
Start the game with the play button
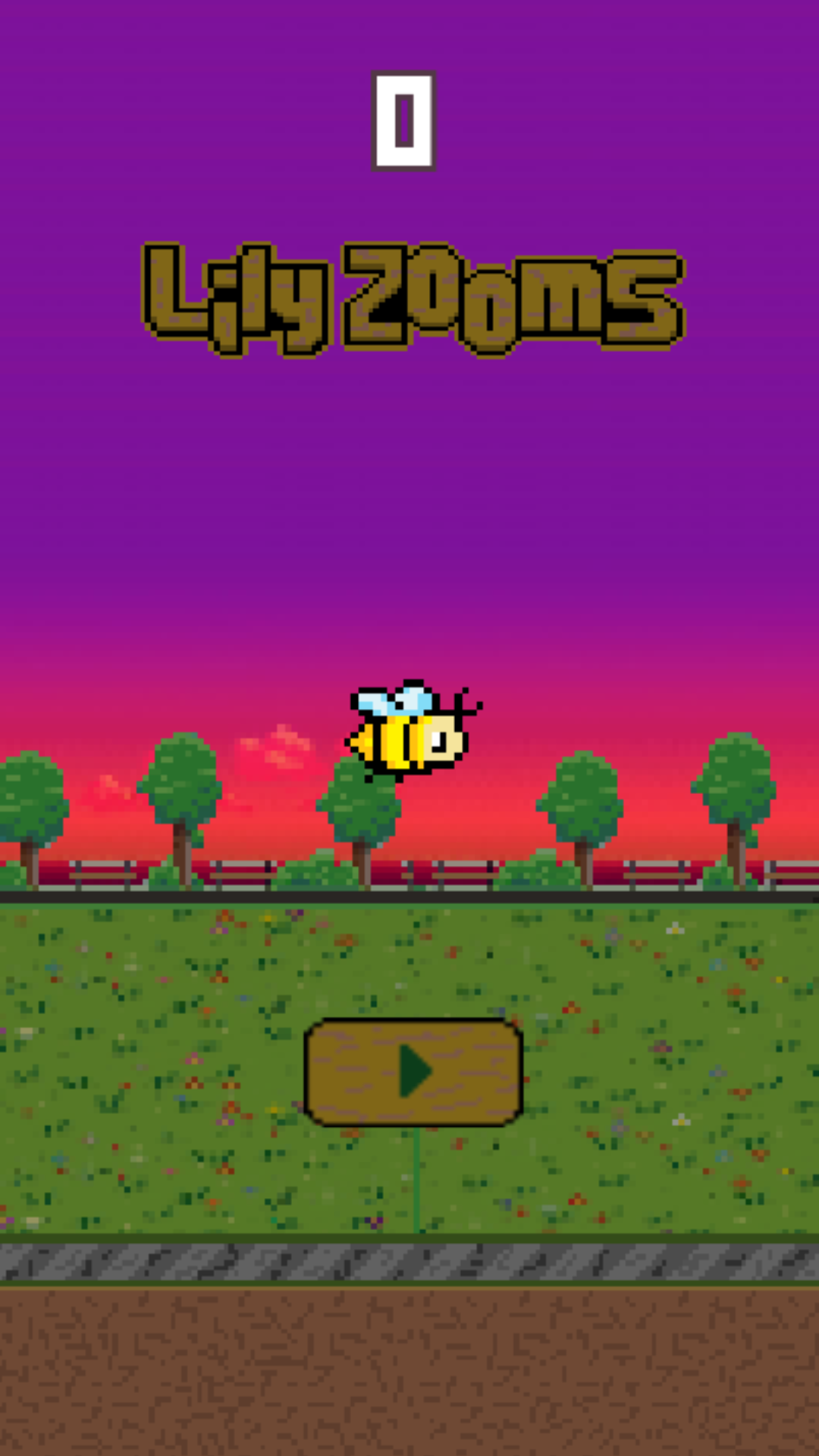pos(413,1072)
